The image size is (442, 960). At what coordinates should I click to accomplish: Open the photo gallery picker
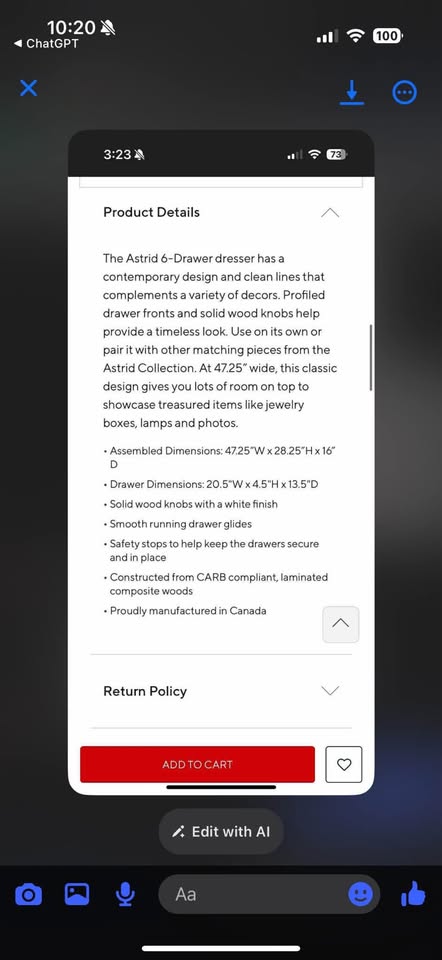77,894
